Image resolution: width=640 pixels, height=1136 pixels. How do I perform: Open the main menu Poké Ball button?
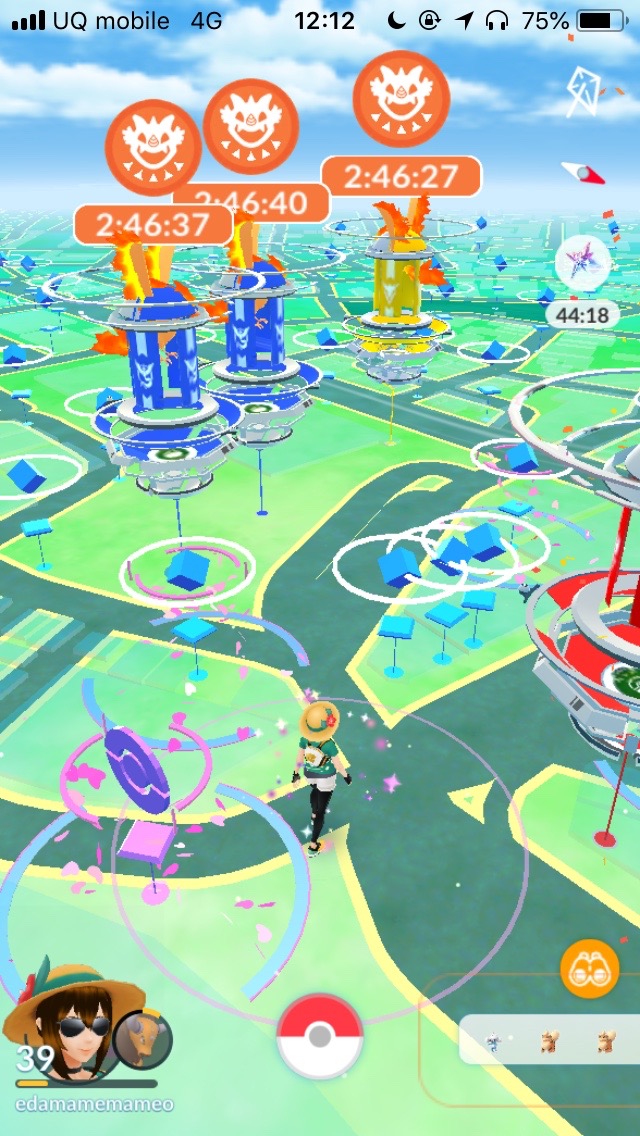319,1035
